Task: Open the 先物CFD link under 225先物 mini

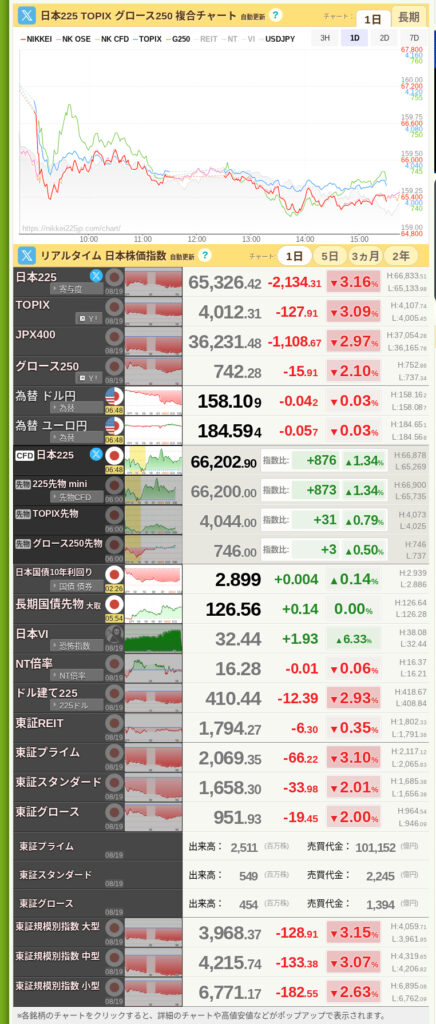Action: coord(75,496)
